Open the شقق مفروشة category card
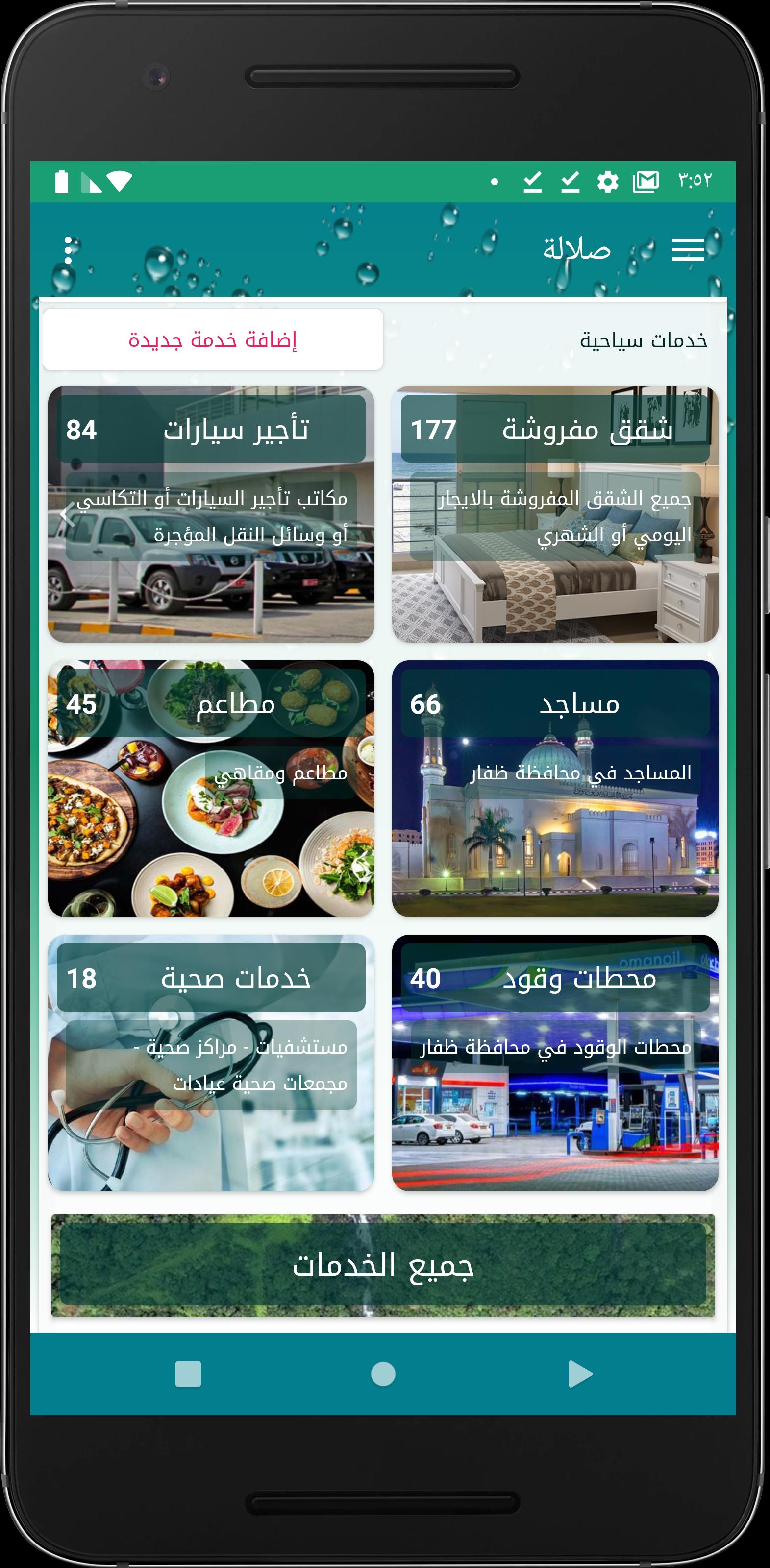The height and width of the screenshot is (1568, 770). point(555,514)
